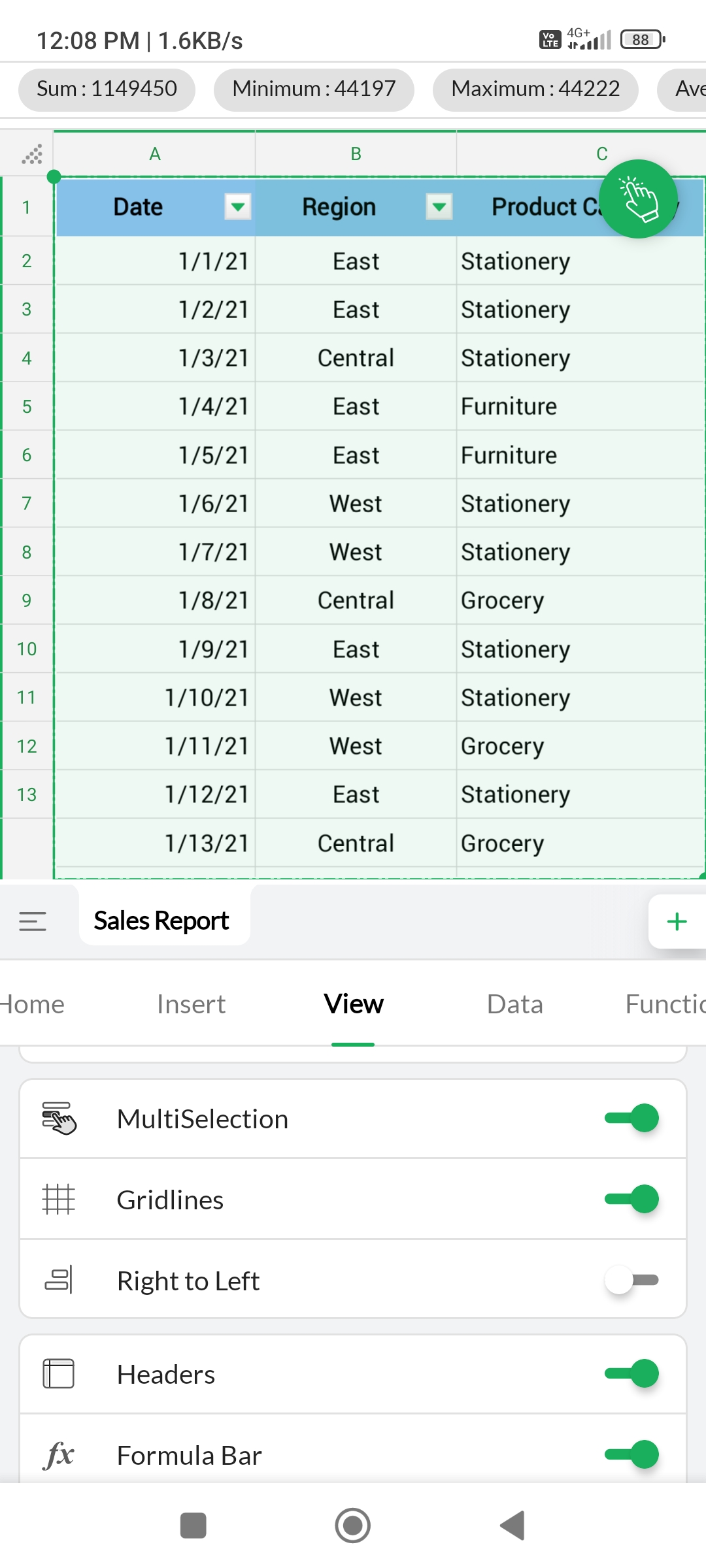Go back using the system back button
The image size is (706, 1568).
pos(513,1526)
